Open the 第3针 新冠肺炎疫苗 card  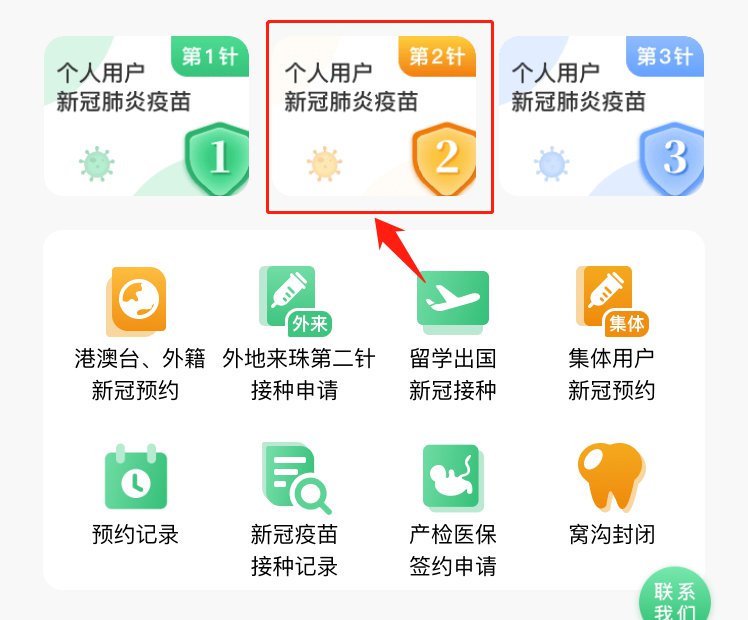(602, 116)
